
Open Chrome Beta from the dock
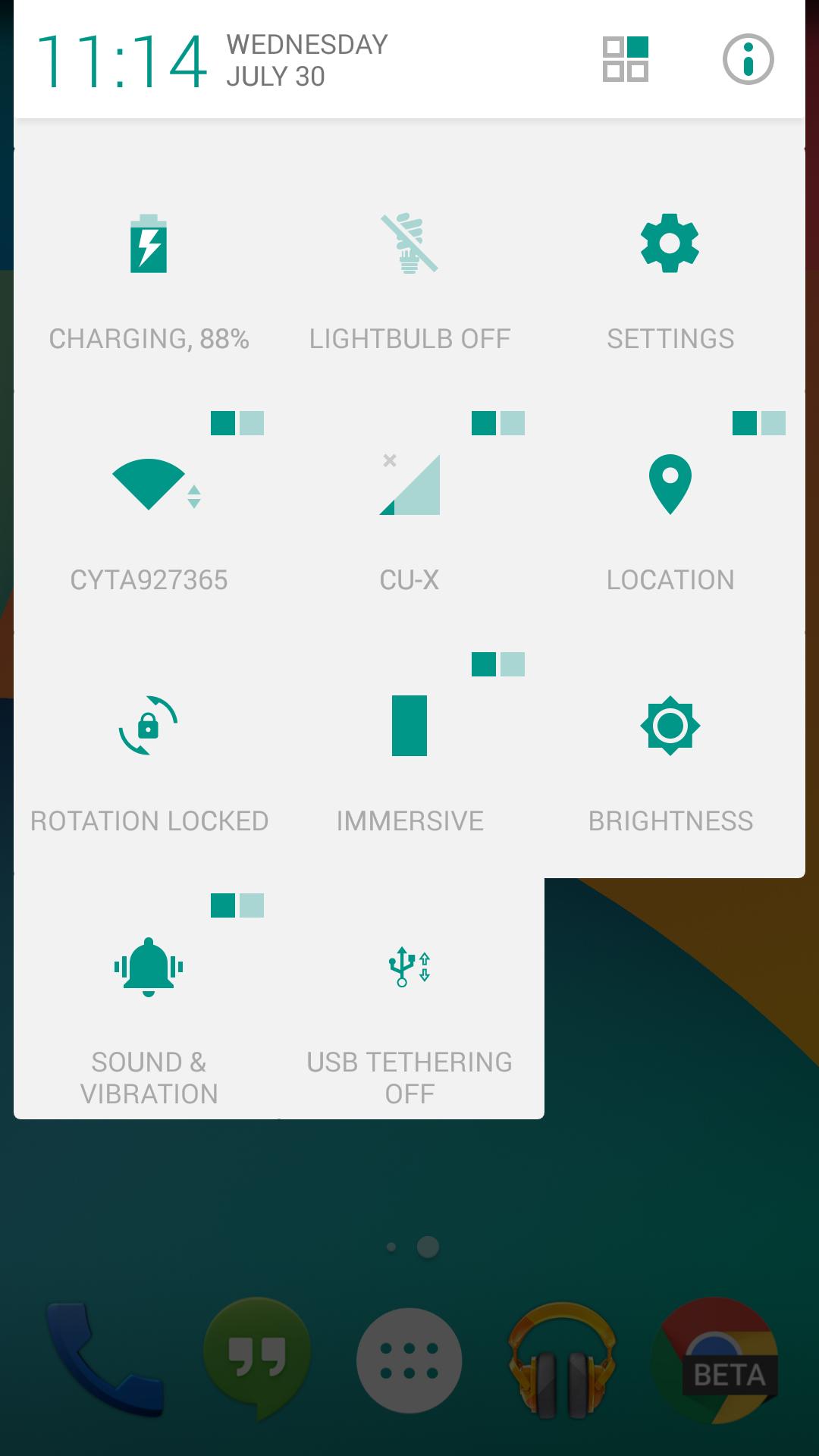716,1357
